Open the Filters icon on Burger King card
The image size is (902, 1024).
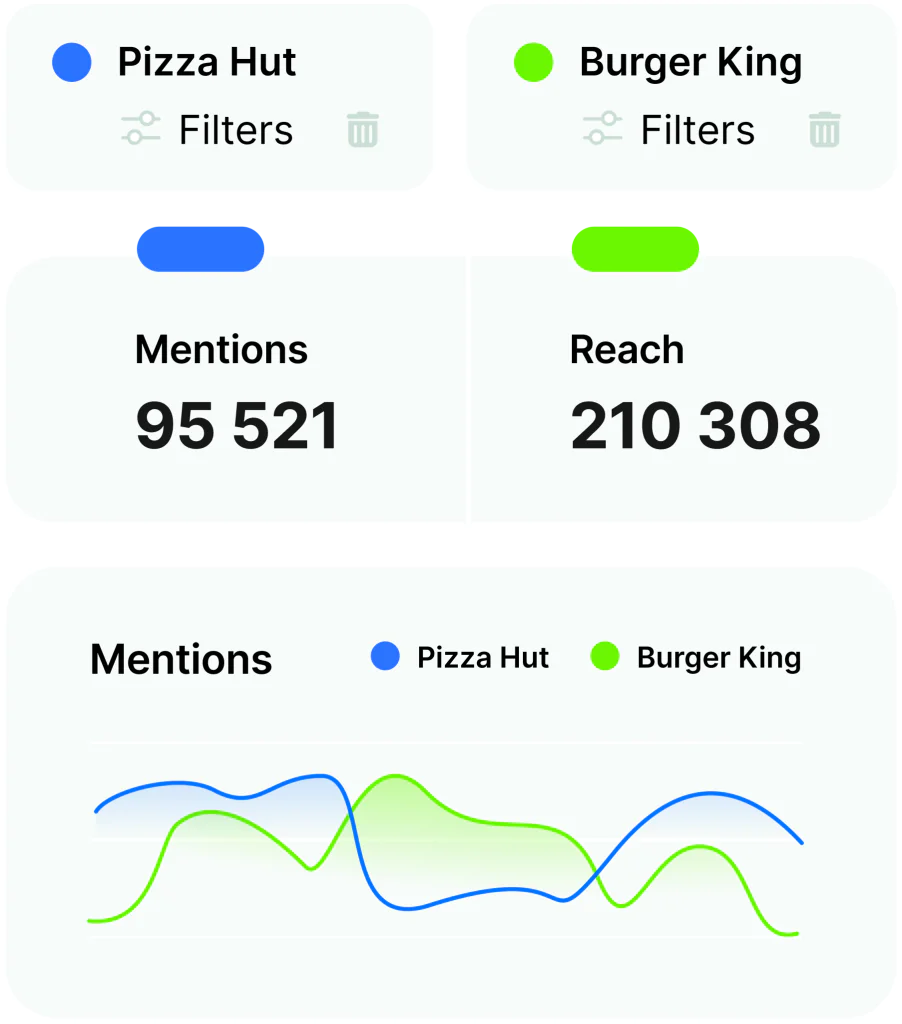601,128
